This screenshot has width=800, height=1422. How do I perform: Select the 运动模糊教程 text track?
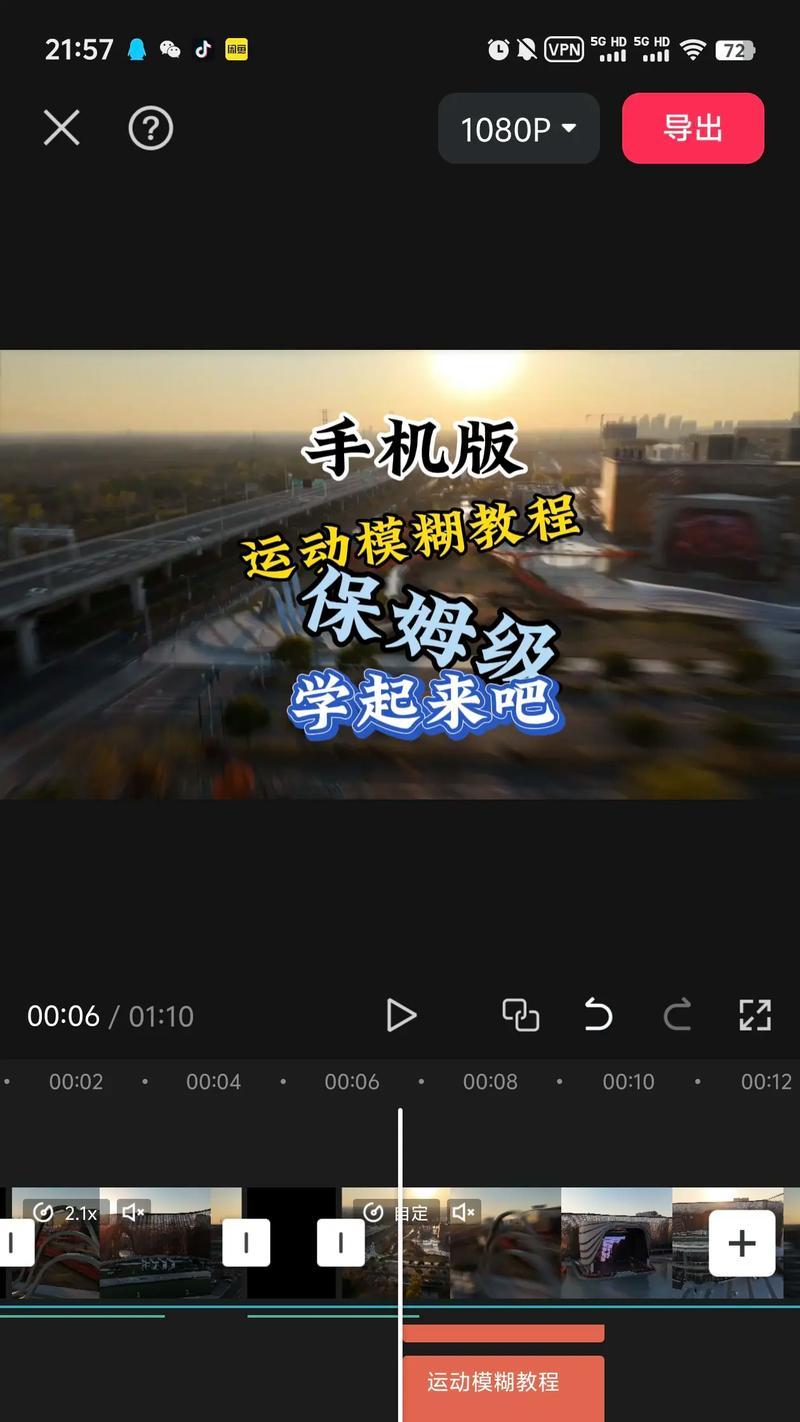[503, 1382]
